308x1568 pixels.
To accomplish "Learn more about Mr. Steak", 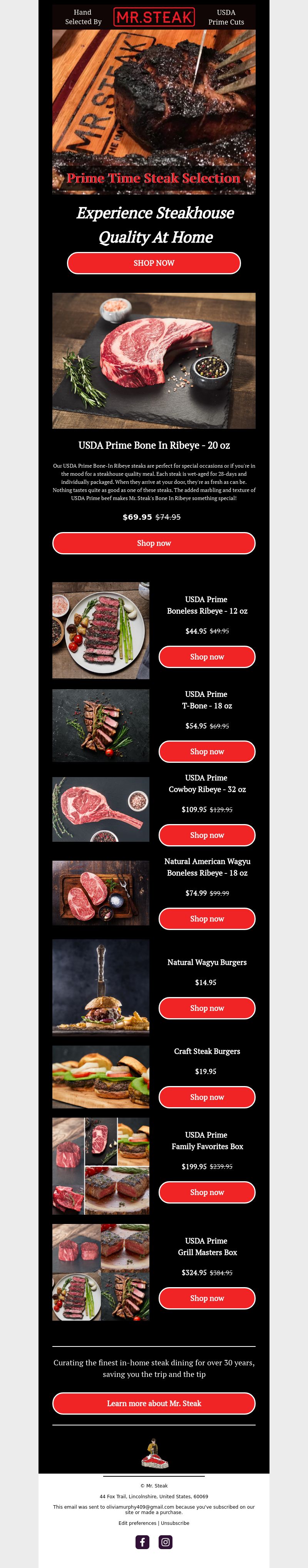I will 154,1403.
